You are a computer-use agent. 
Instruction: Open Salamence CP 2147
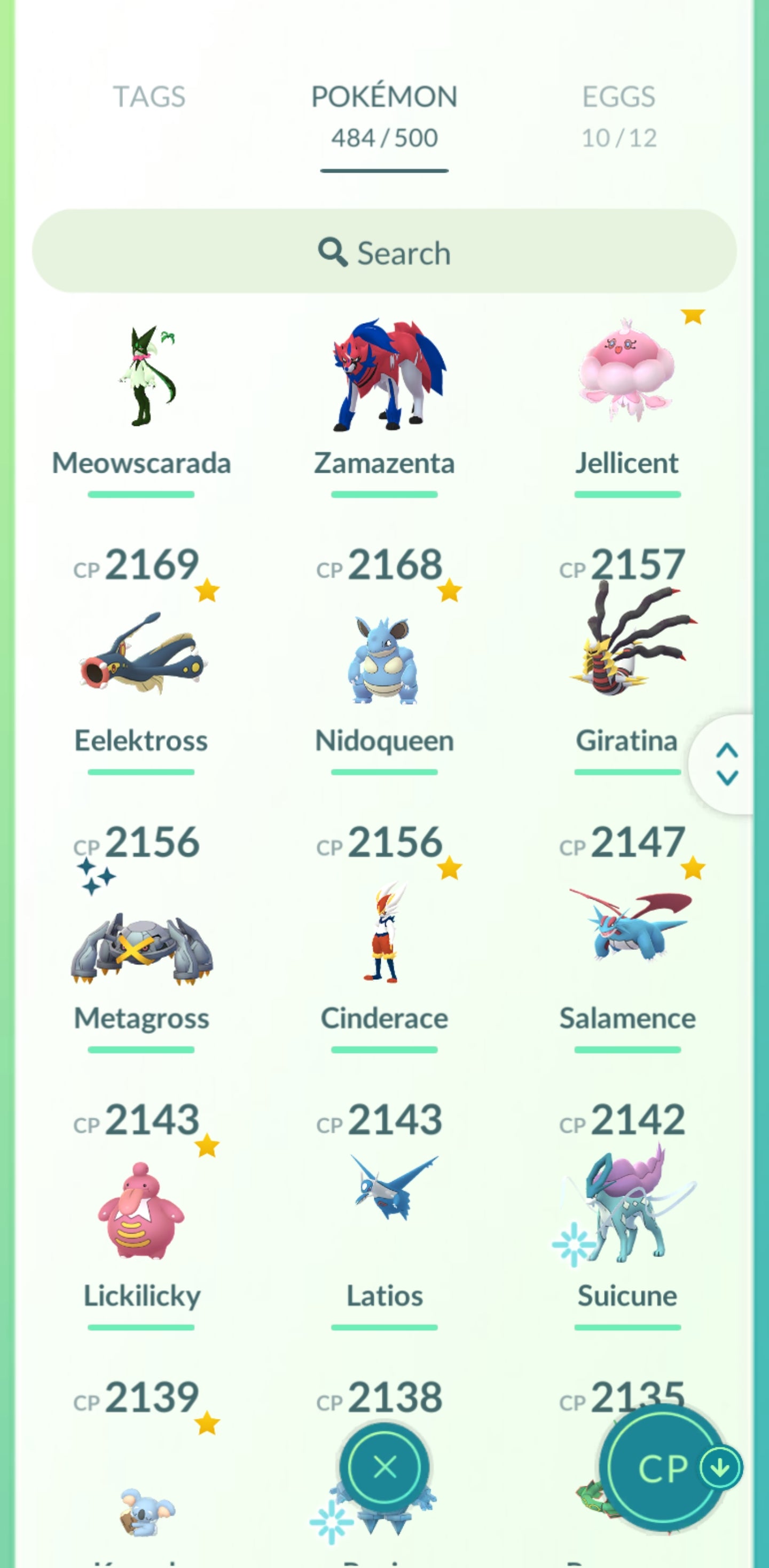626,931
